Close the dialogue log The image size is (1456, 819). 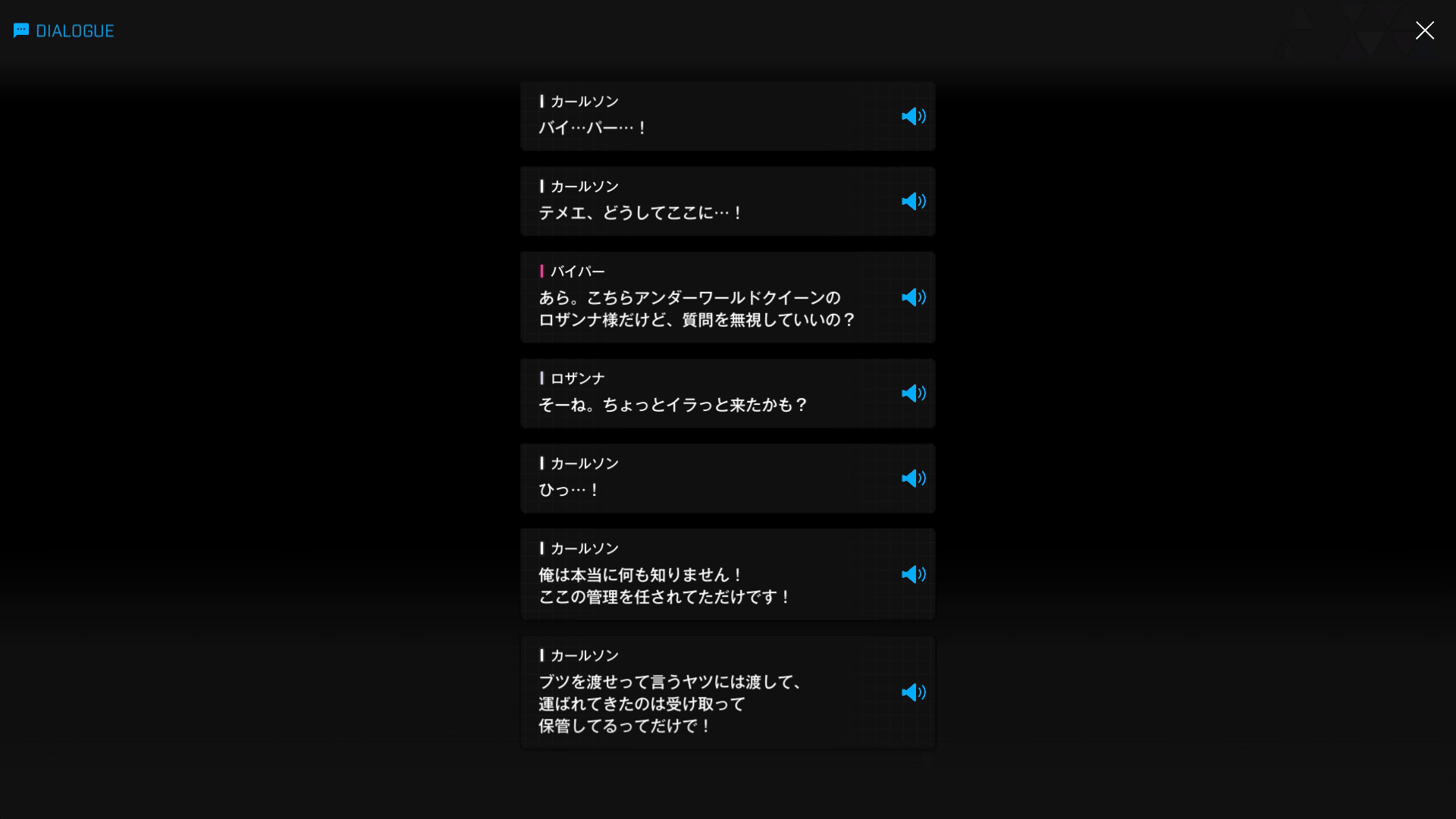point(1424,30)
